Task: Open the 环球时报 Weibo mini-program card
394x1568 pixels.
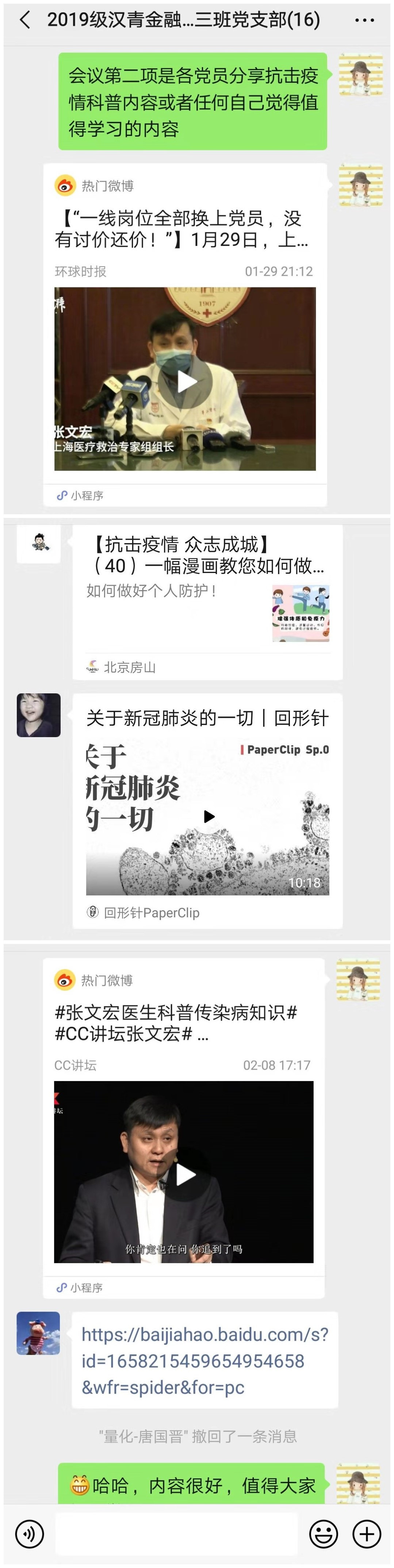Action: tap(184, 335)
